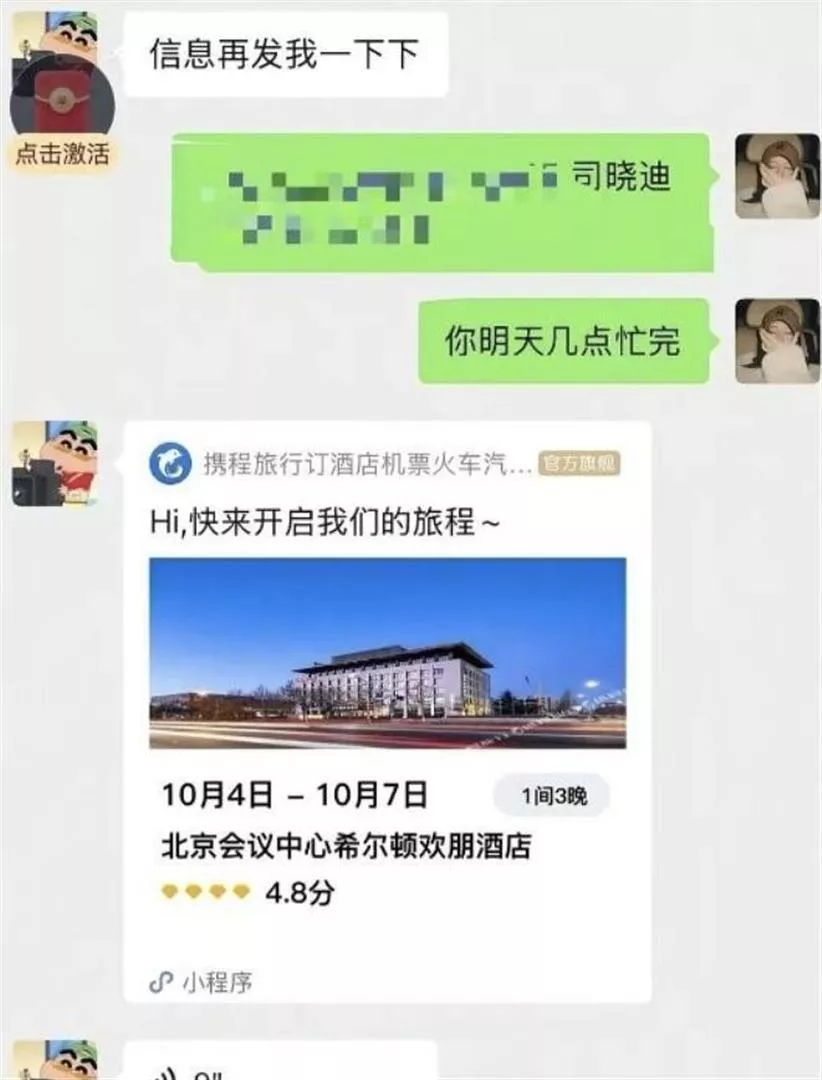Open the avatar beside the 携程旅行 card
The height and width of the screenshot is (1080, 822).
(x=55, y=463)
